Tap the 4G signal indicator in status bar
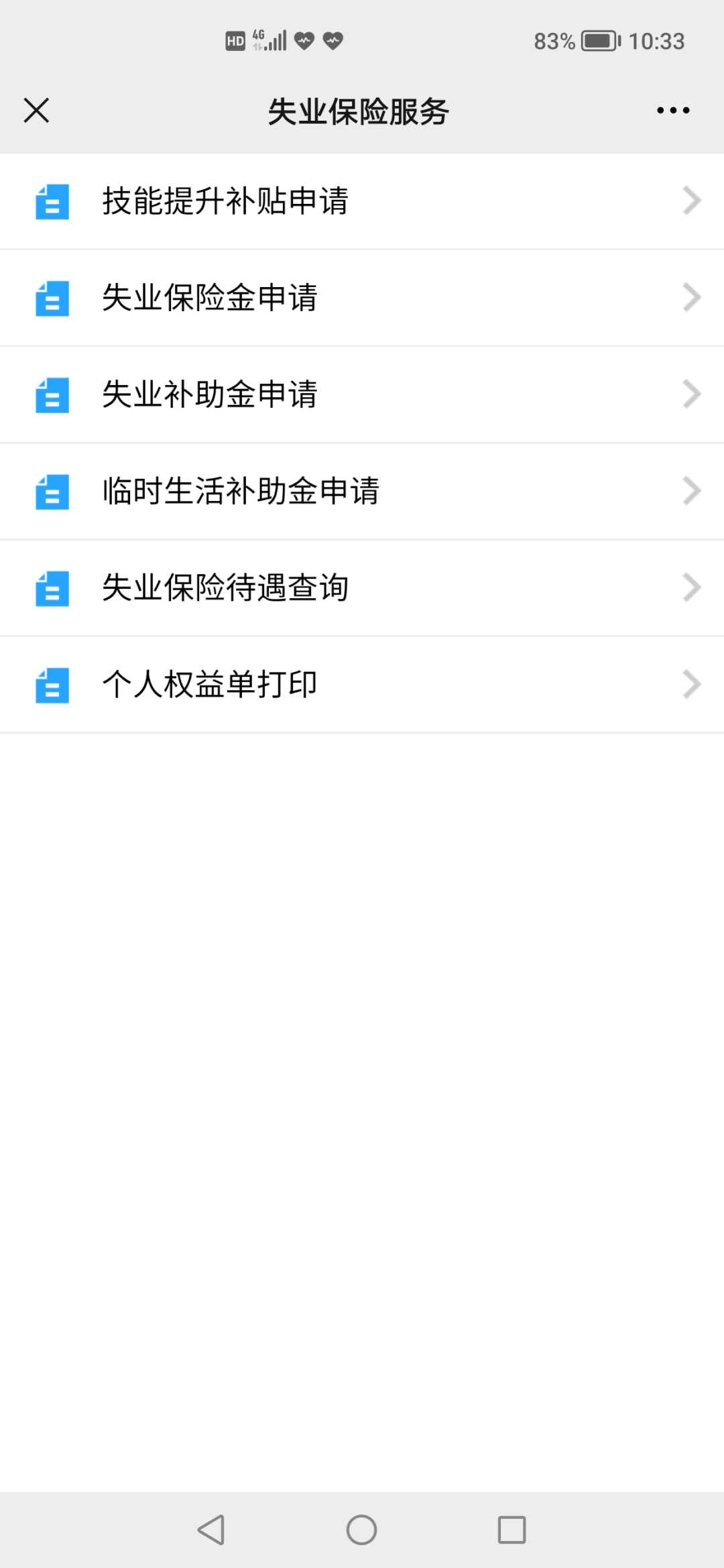This screenshot has width=724, height=1568. (x=266, y=39)
